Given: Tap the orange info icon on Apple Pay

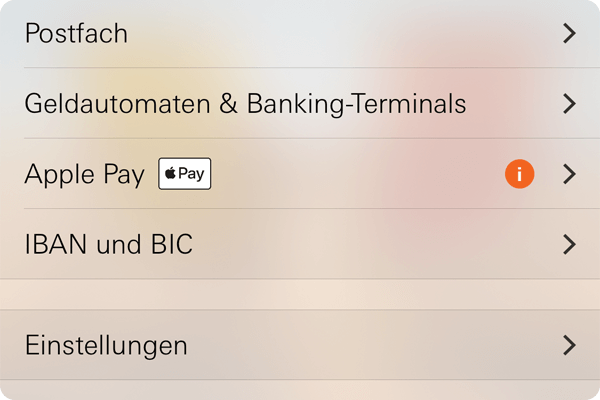Looking at the screenshot, I should [x=519, y=174].
